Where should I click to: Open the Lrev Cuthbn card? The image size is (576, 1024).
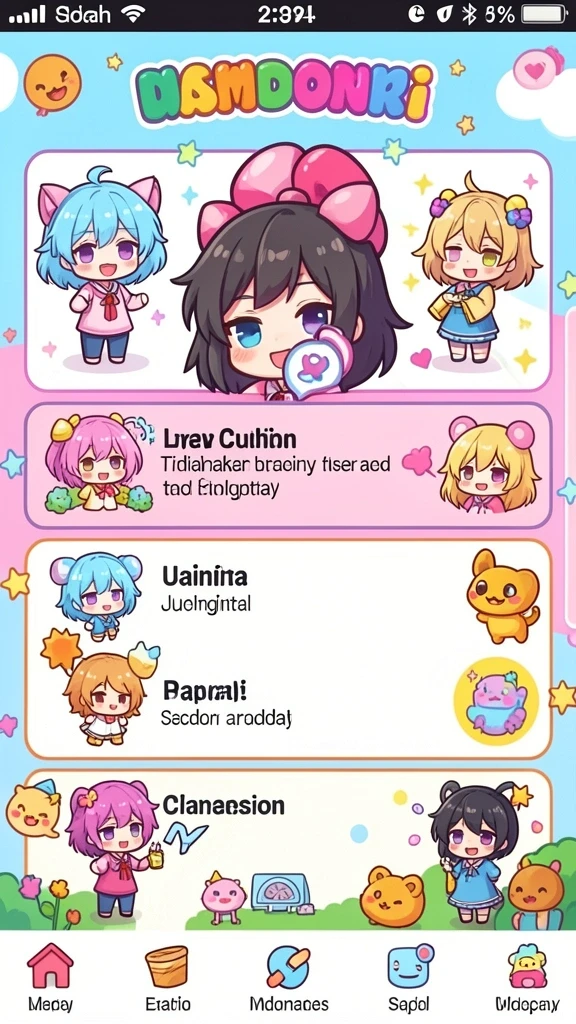(288, 465)
